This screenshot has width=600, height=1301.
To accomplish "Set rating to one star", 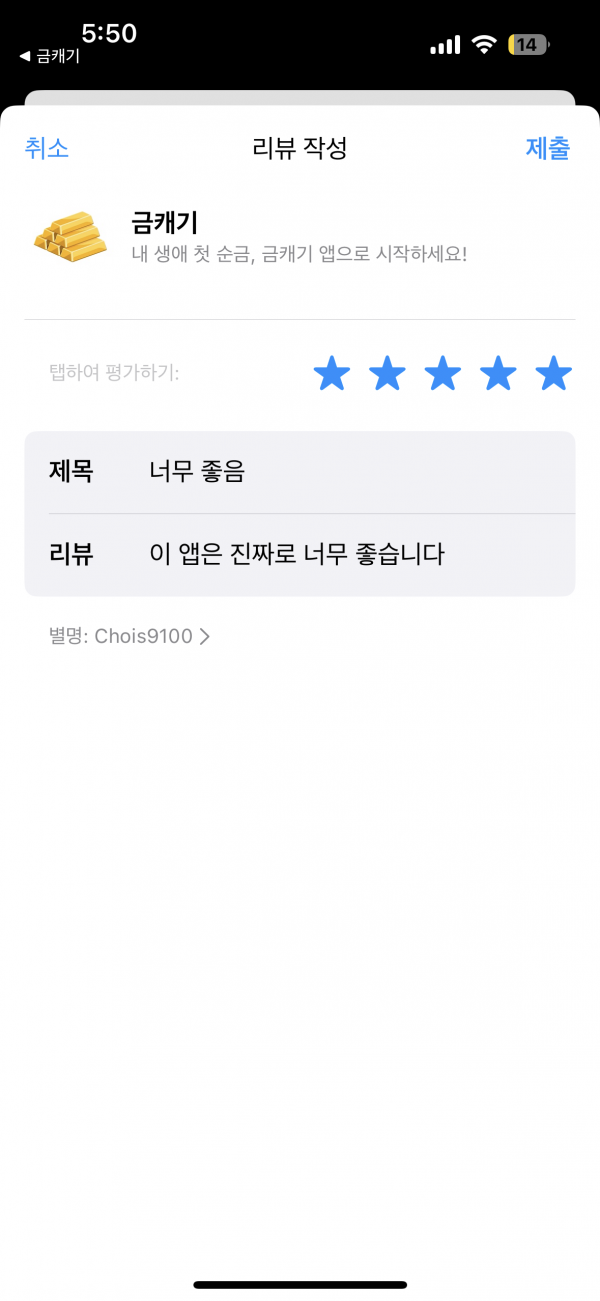I will point(332,374).
